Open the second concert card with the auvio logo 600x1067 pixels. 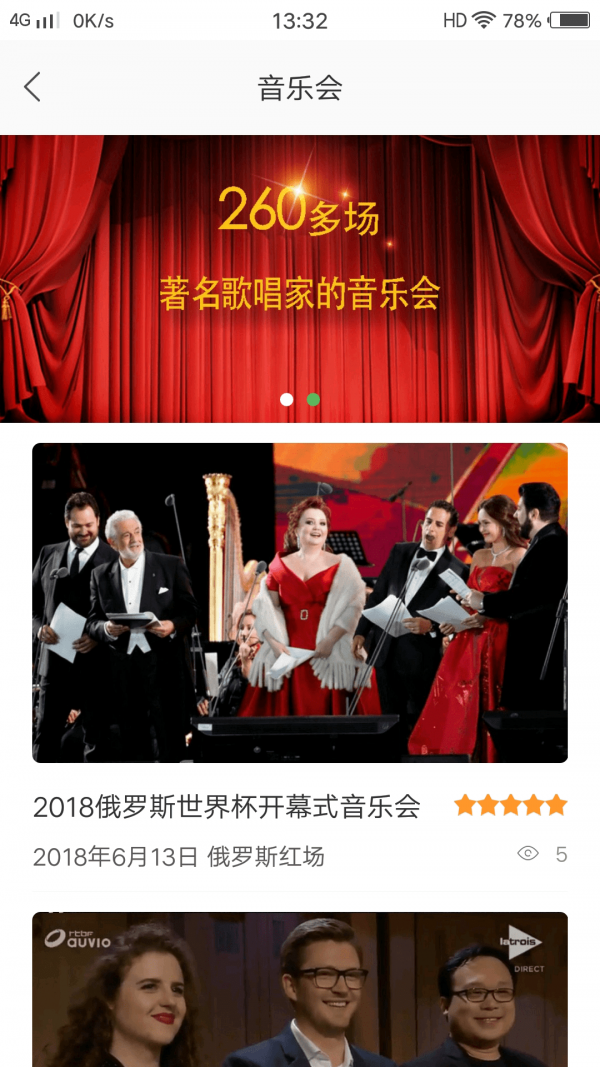[300, 990]
